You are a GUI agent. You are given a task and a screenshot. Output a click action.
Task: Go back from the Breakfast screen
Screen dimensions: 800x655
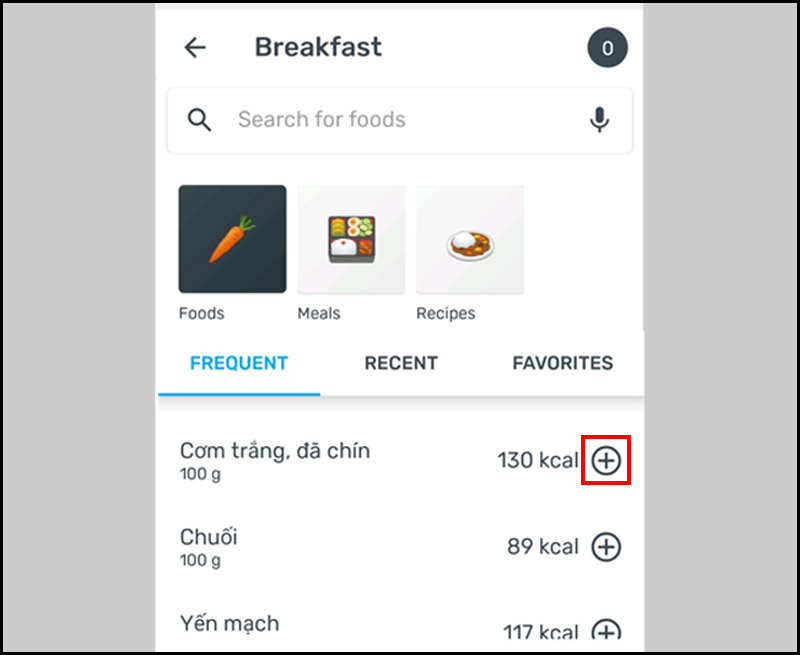pyautogui.click(x=195, y=48)
